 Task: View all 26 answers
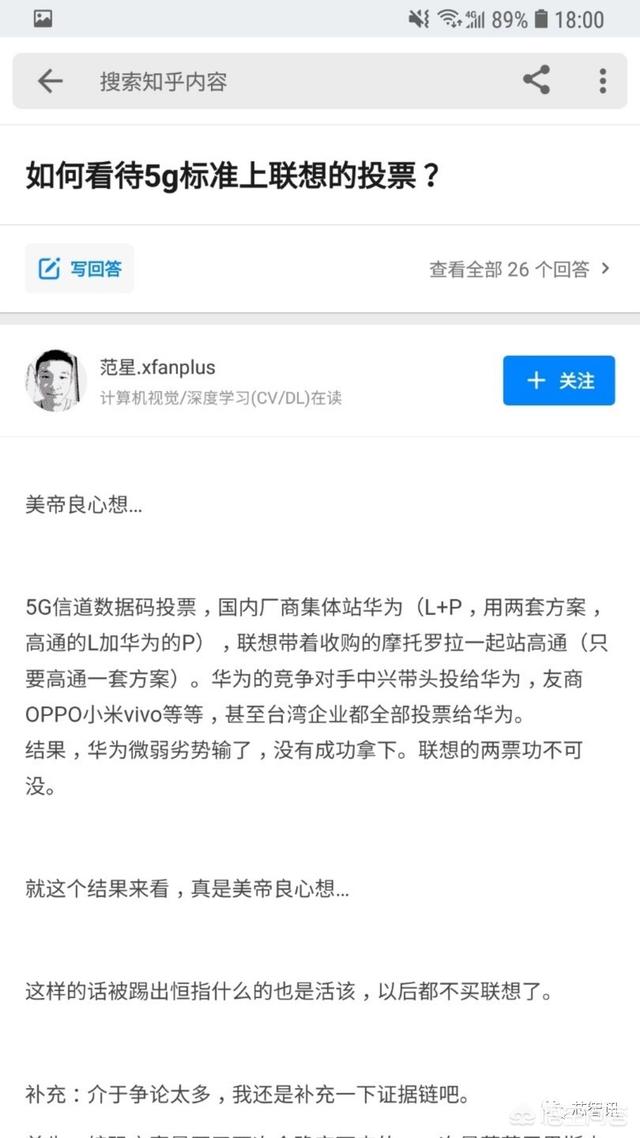(519, 269)
